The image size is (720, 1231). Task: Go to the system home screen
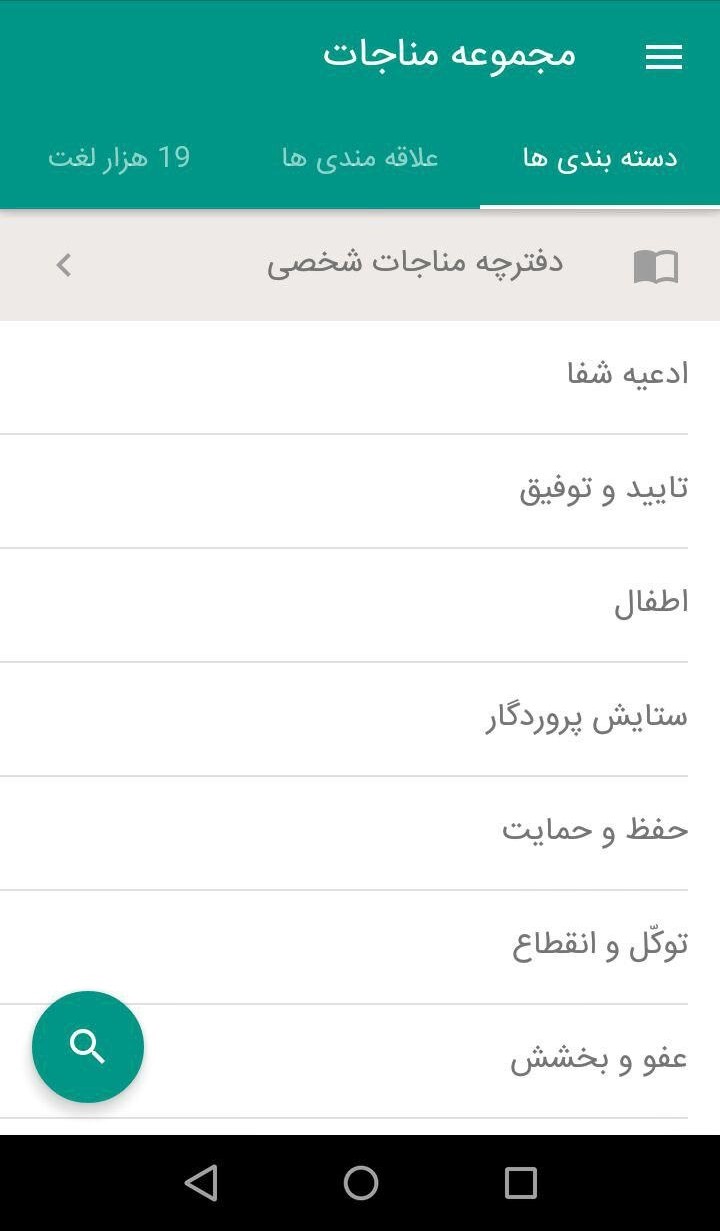pyautogui.click(x=360, y=1183)
